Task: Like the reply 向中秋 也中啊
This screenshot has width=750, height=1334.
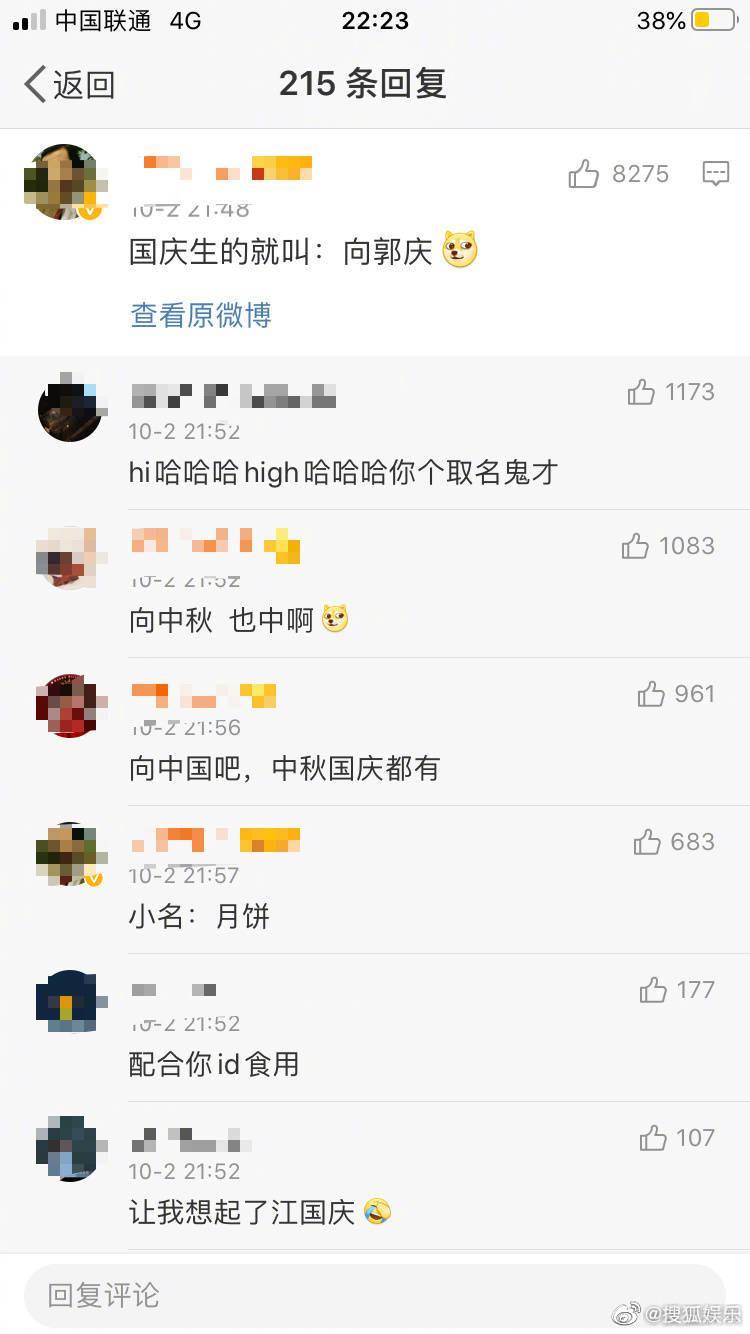Action: tap(636, 546)
